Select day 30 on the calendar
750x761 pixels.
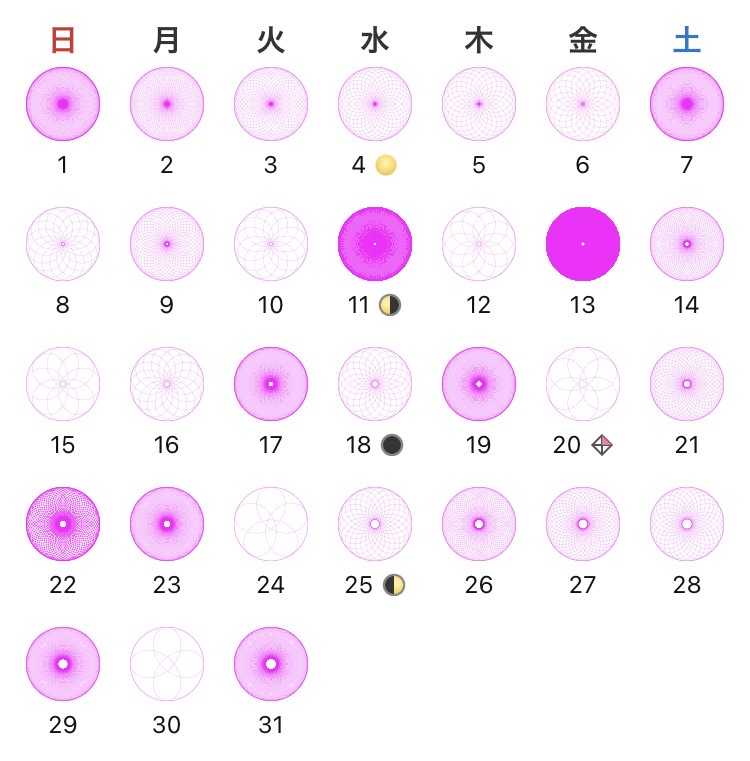[167, 664]
